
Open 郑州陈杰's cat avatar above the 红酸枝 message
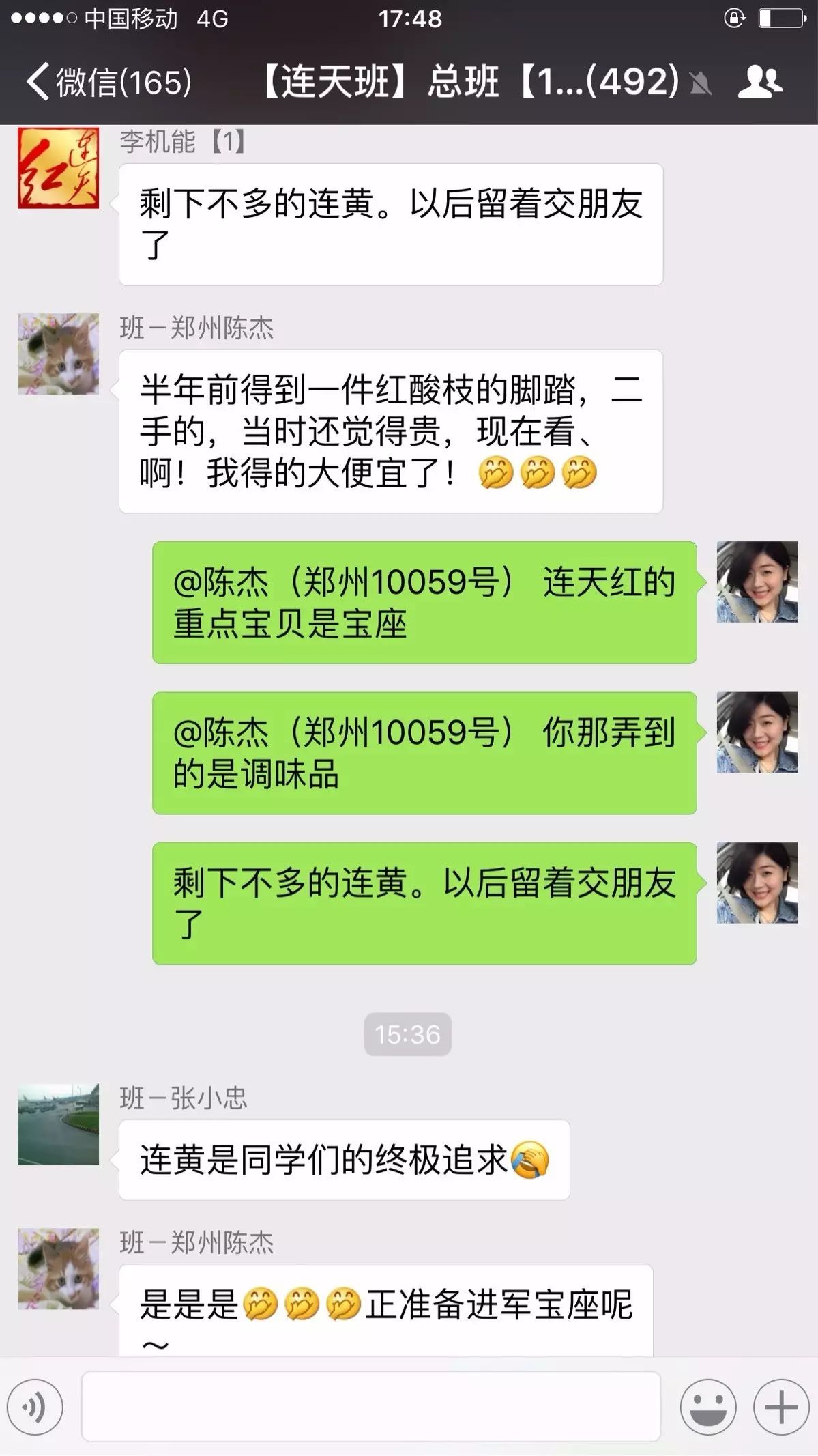pos(58,354)
